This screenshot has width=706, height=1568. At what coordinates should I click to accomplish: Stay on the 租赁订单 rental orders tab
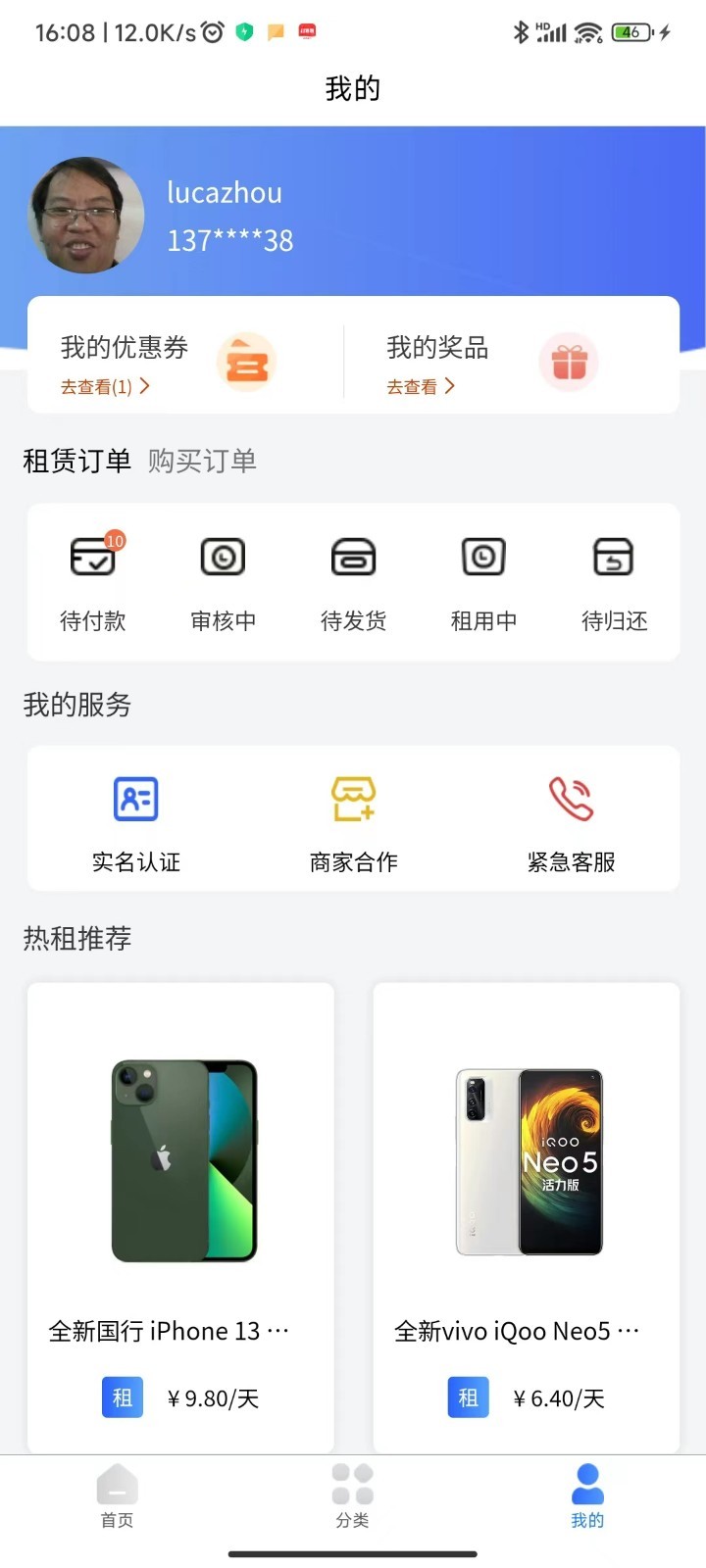(76, 461)
